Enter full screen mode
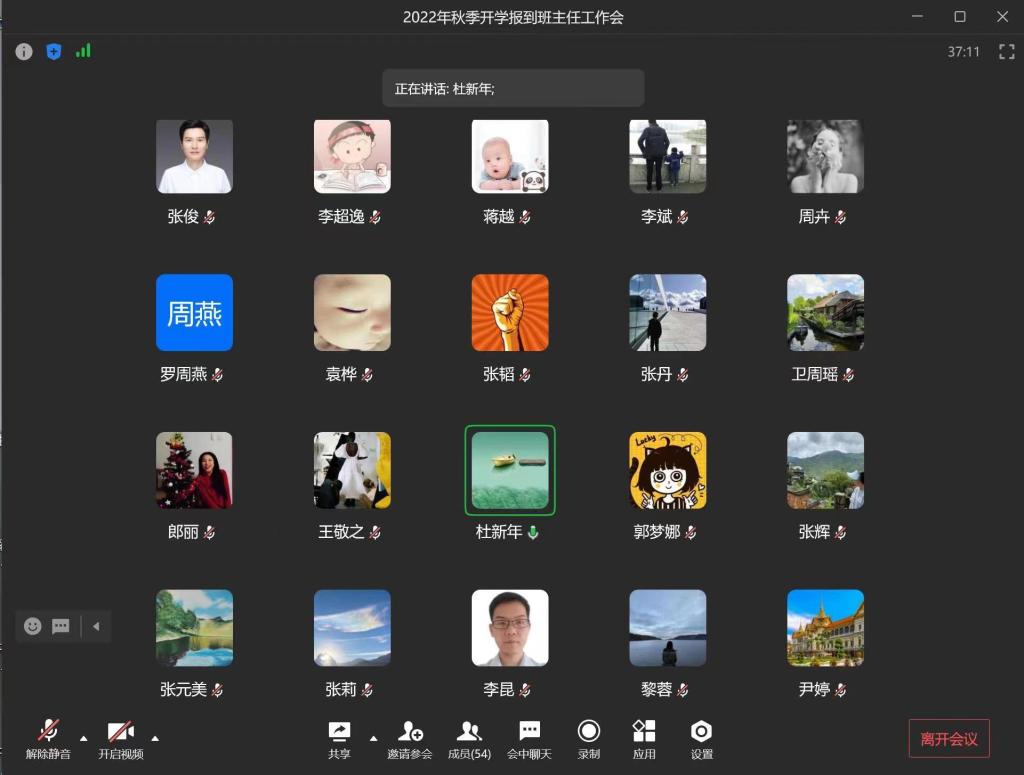The width and height of the screenshot is (1024, 775). (x=1007, y=52)
